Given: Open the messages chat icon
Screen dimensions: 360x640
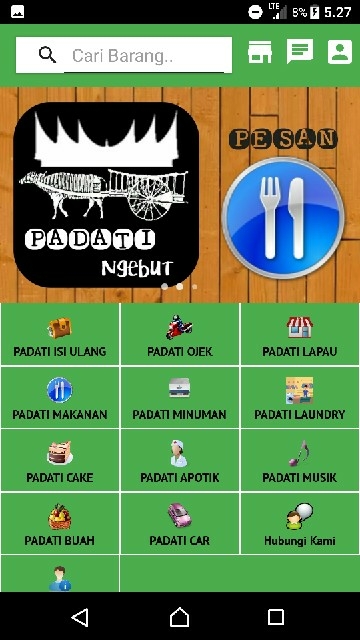Looking at the screenshot, I should (x=300, y=52).
